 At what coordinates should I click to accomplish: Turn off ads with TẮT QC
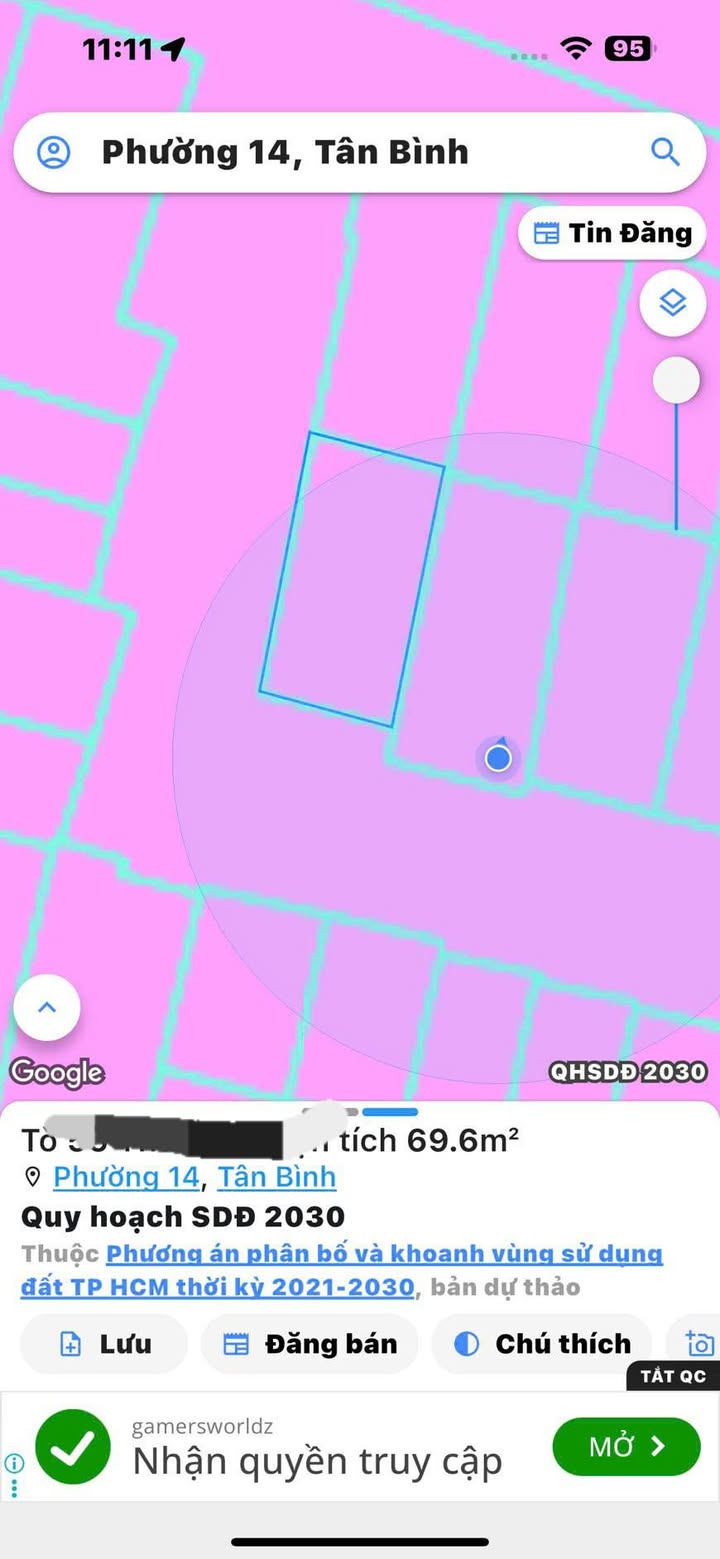point(673,1376)
